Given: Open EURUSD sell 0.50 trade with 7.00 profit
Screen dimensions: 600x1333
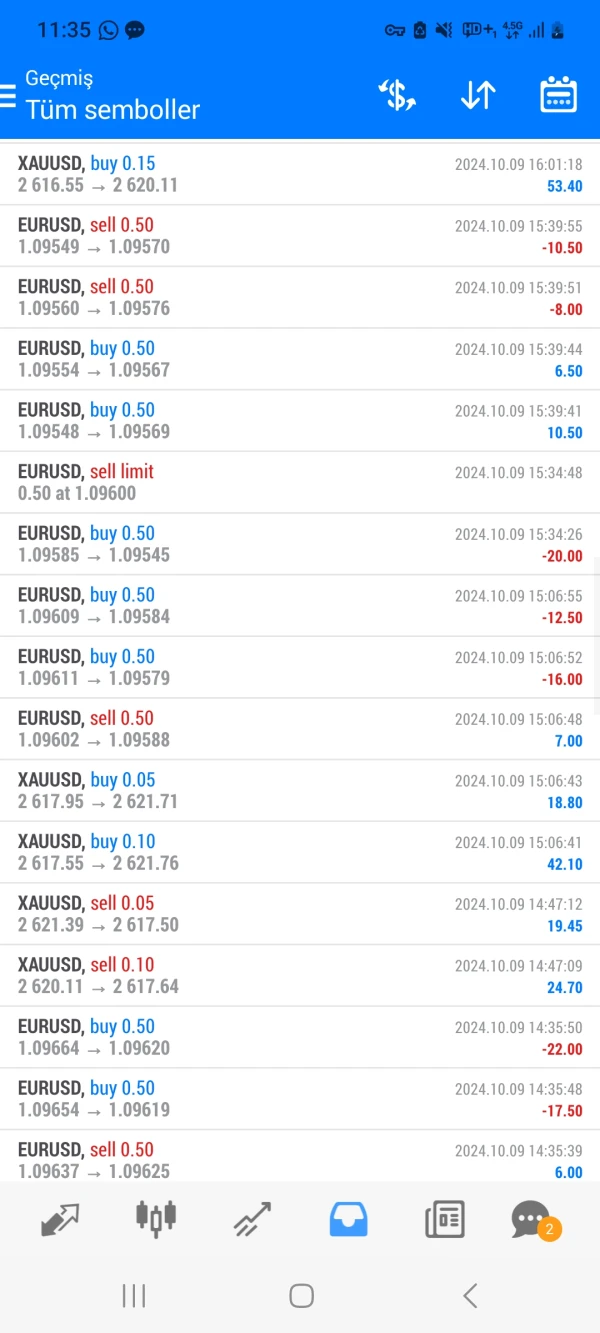Looking at the screenshot, I should [300, 729].
